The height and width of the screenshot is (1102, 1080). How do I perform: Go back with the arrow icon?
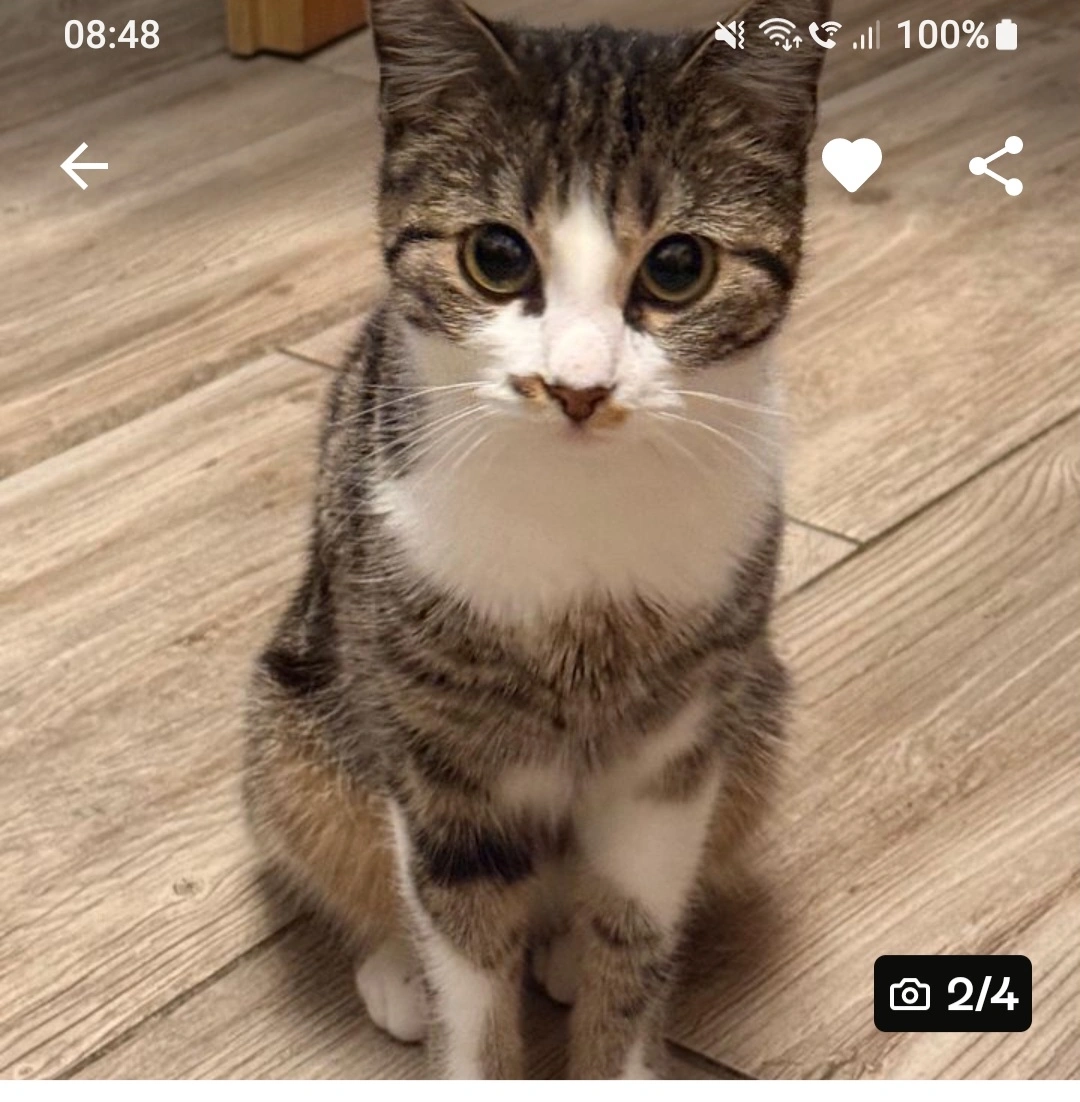84,166
